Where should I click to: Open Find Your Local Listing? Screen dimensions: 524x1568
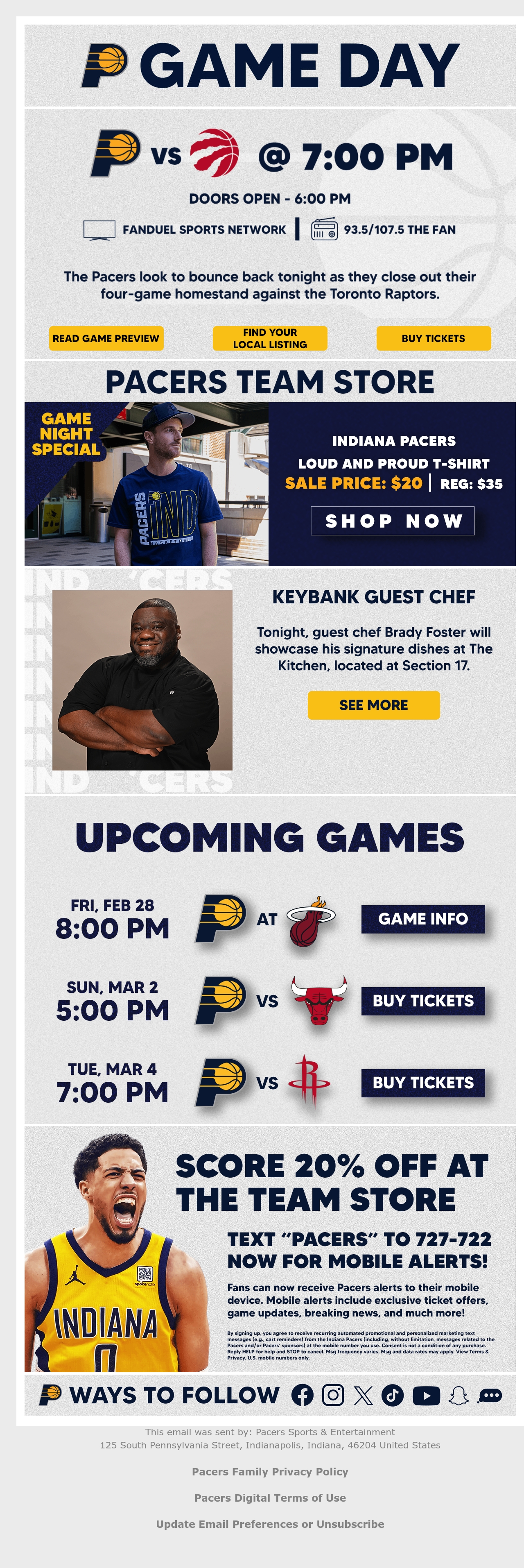pyautogui.click(x=270, y=338)
